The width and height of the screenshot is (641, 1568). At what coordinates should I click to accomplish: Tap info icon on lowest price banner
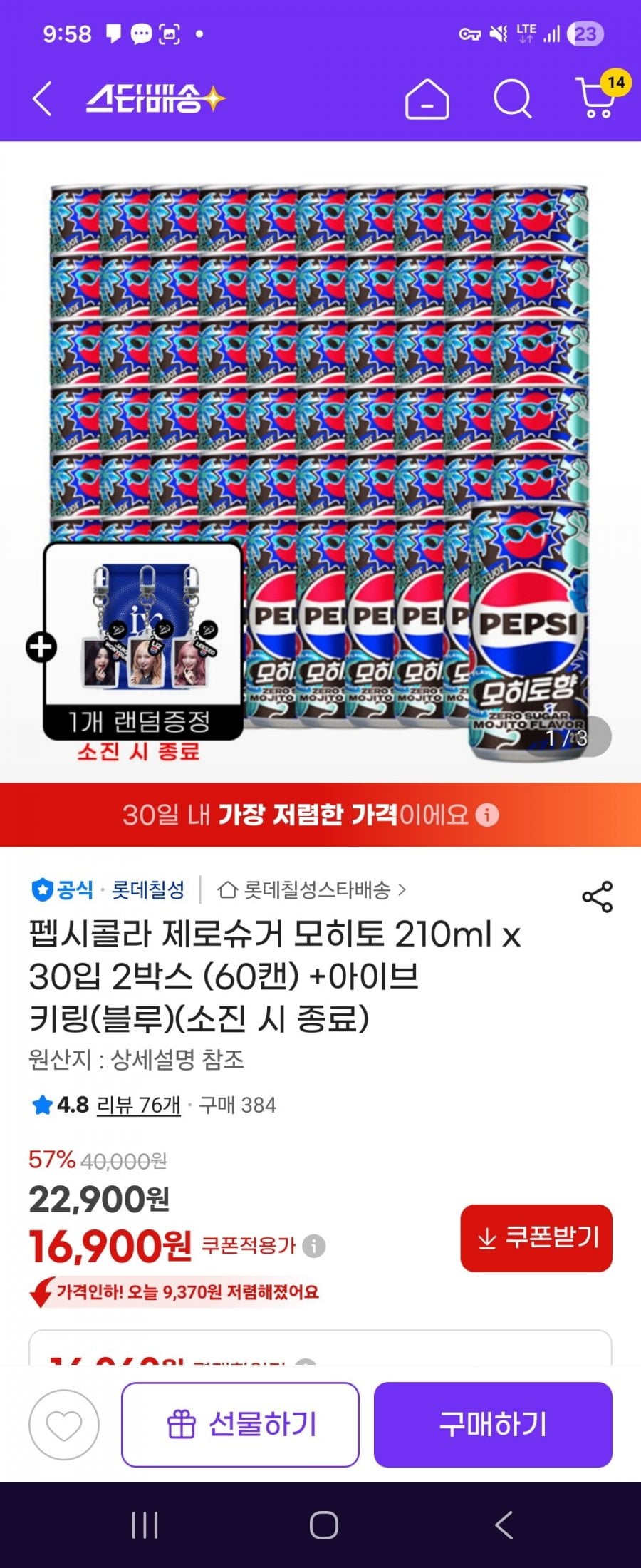pos(487,815)
